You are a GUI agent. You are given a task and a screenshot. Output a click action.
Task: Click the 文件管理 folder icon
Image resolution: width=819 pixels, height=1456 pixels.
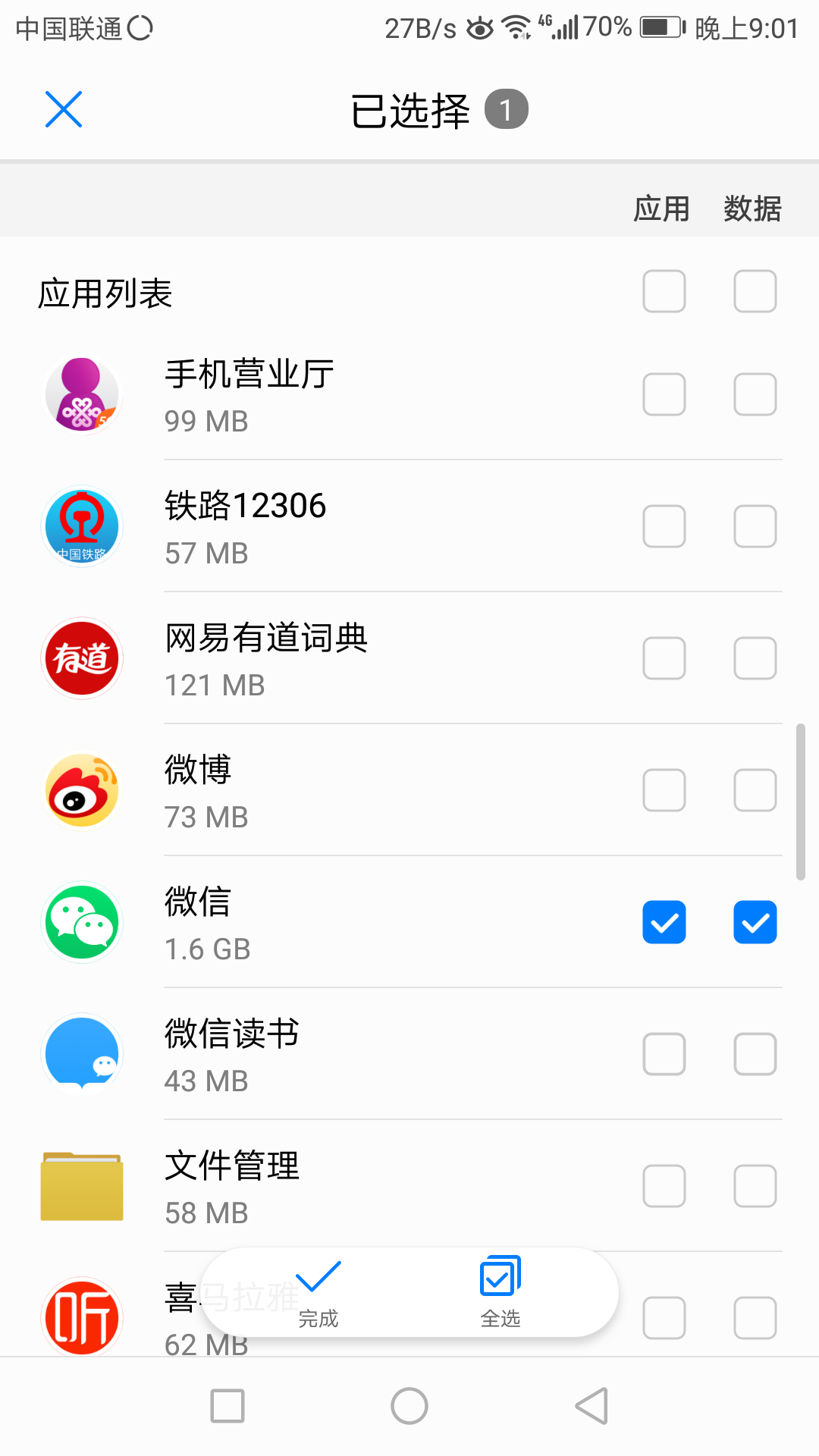point(81,1186)
